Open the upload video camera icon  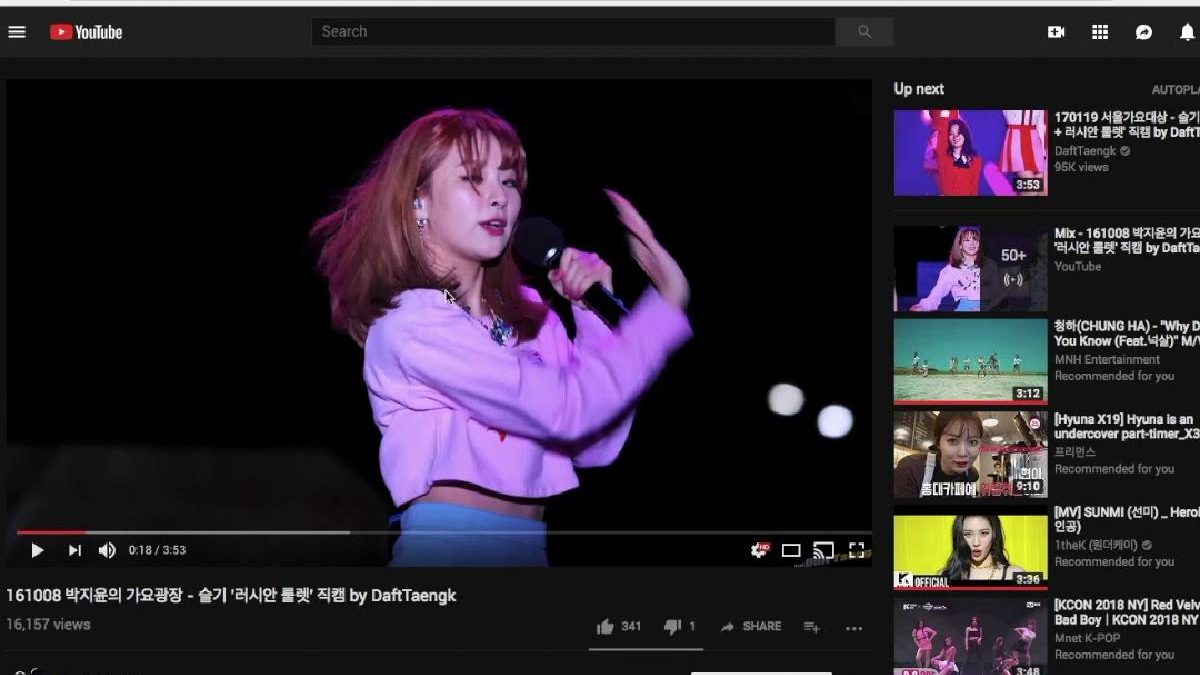[x=1056, y=32]
